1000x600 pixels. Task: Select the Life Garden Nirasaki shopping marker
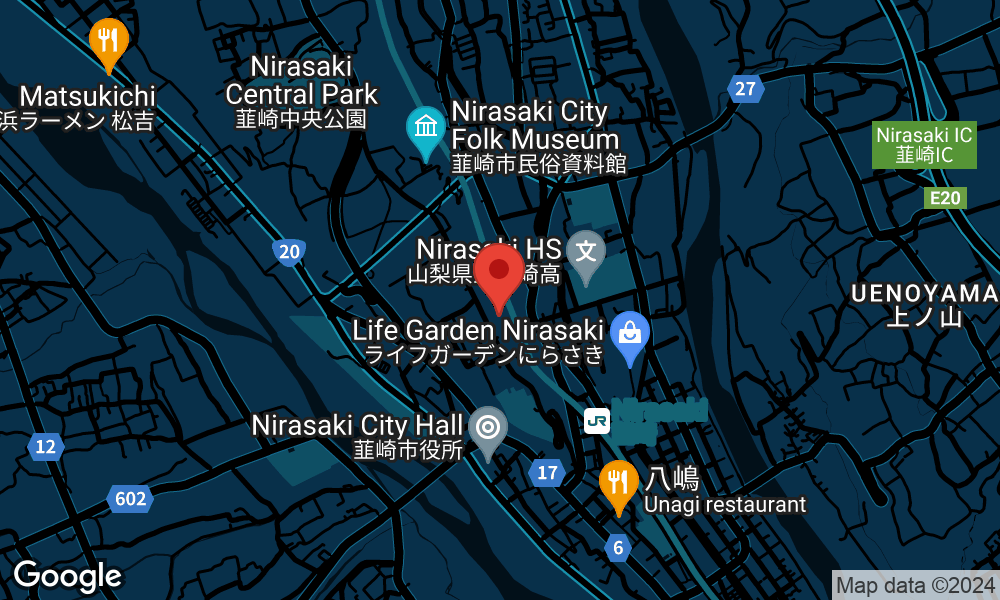pyautogui.click(x=630, y=333)
